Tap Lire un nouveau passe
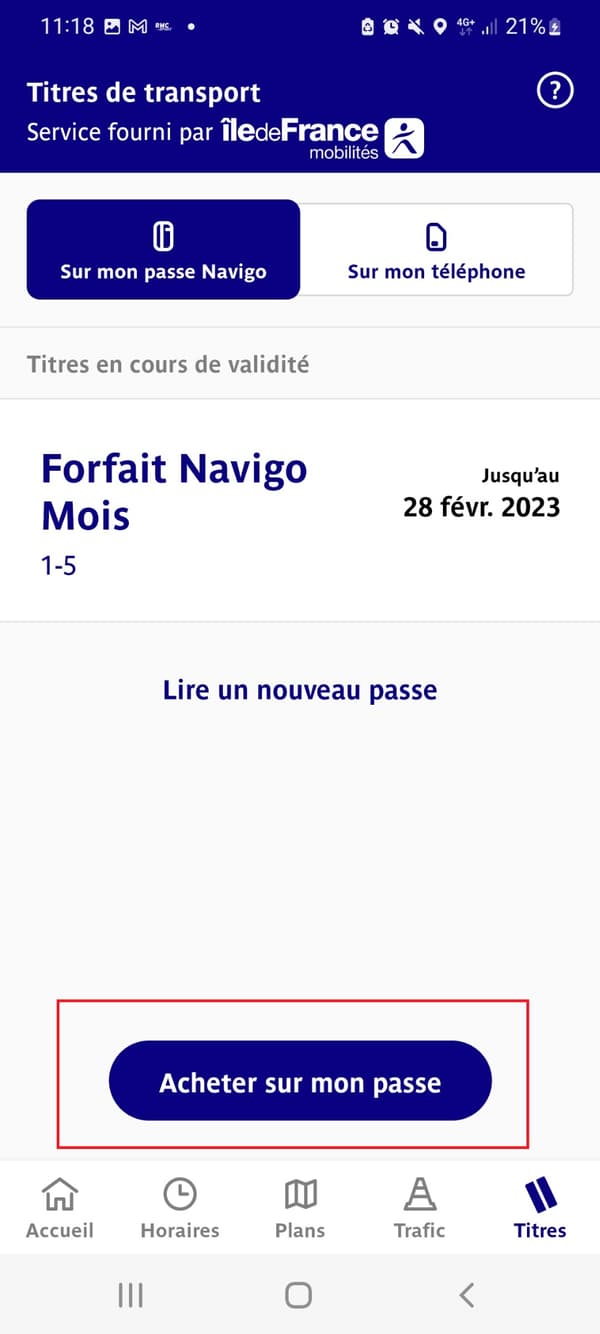This screenshot has width=600, height=1334. point(300,690)
